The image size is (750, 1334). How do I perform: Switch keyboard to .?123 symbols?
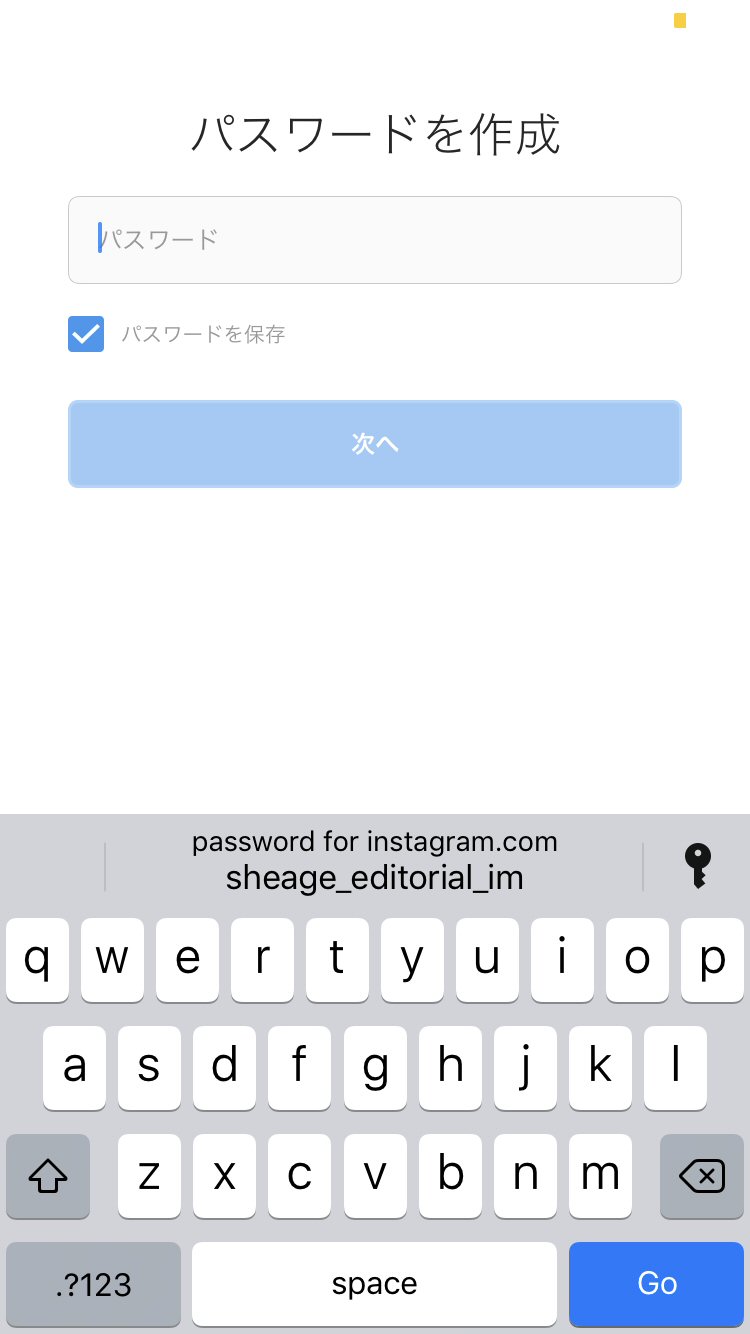(x=93, y=1284)
